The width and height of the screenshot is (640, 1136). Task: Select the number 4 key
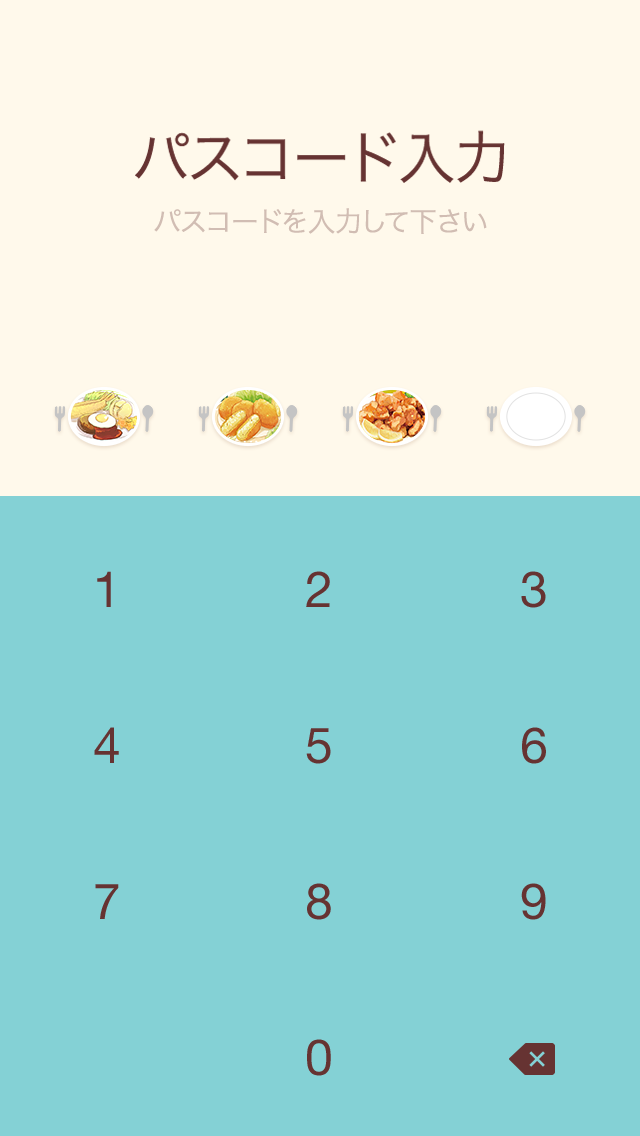click(106, 746)
